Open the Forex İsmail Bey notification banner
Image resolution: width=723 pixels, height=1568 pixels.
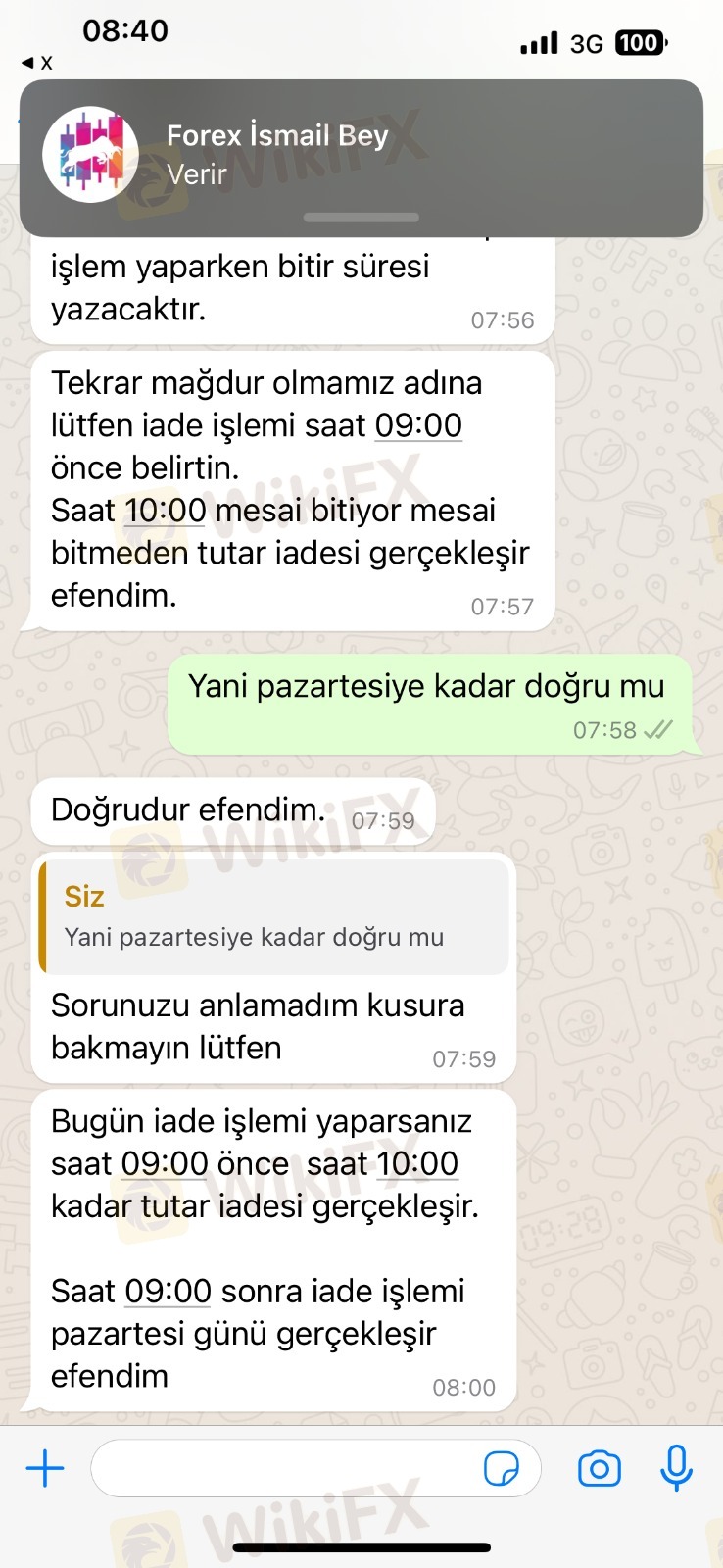(361, 157)
